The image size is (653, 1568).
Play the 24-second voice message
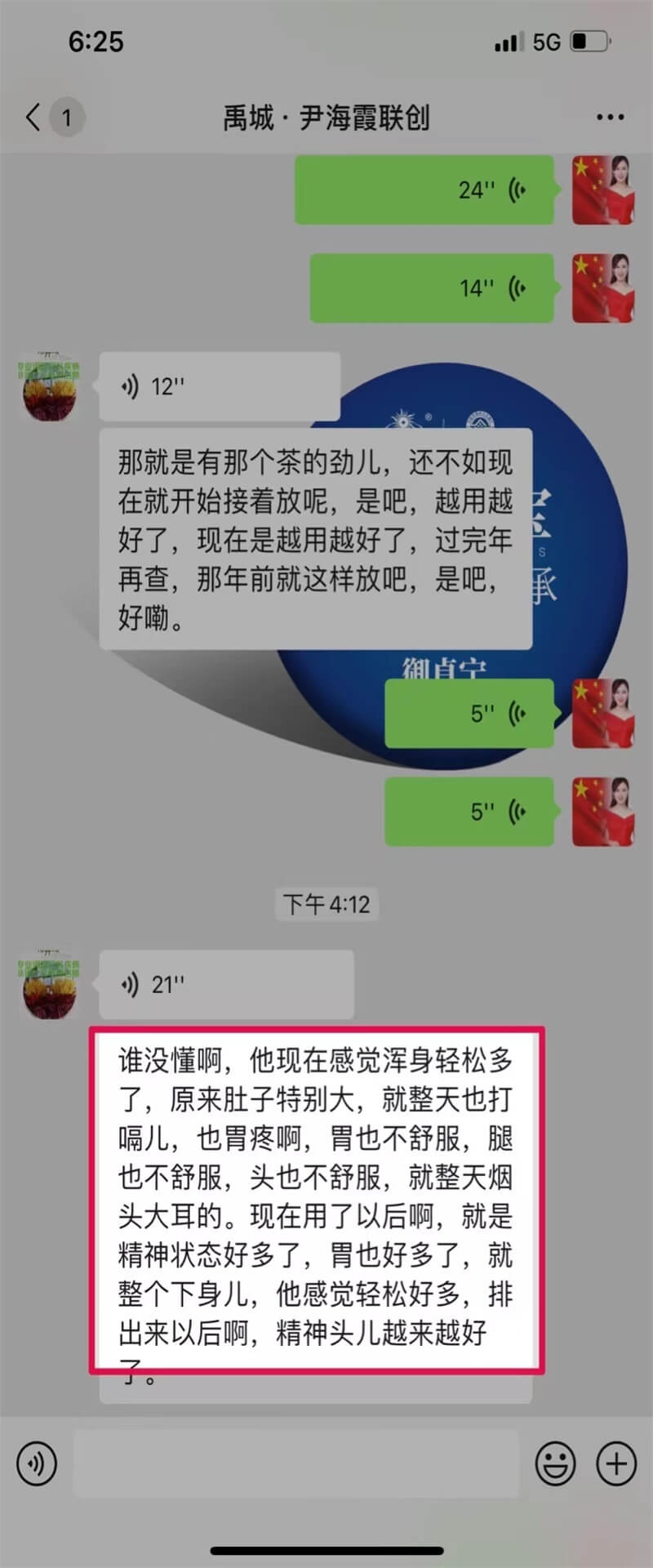pyautogui.click(x=424, y=189)
